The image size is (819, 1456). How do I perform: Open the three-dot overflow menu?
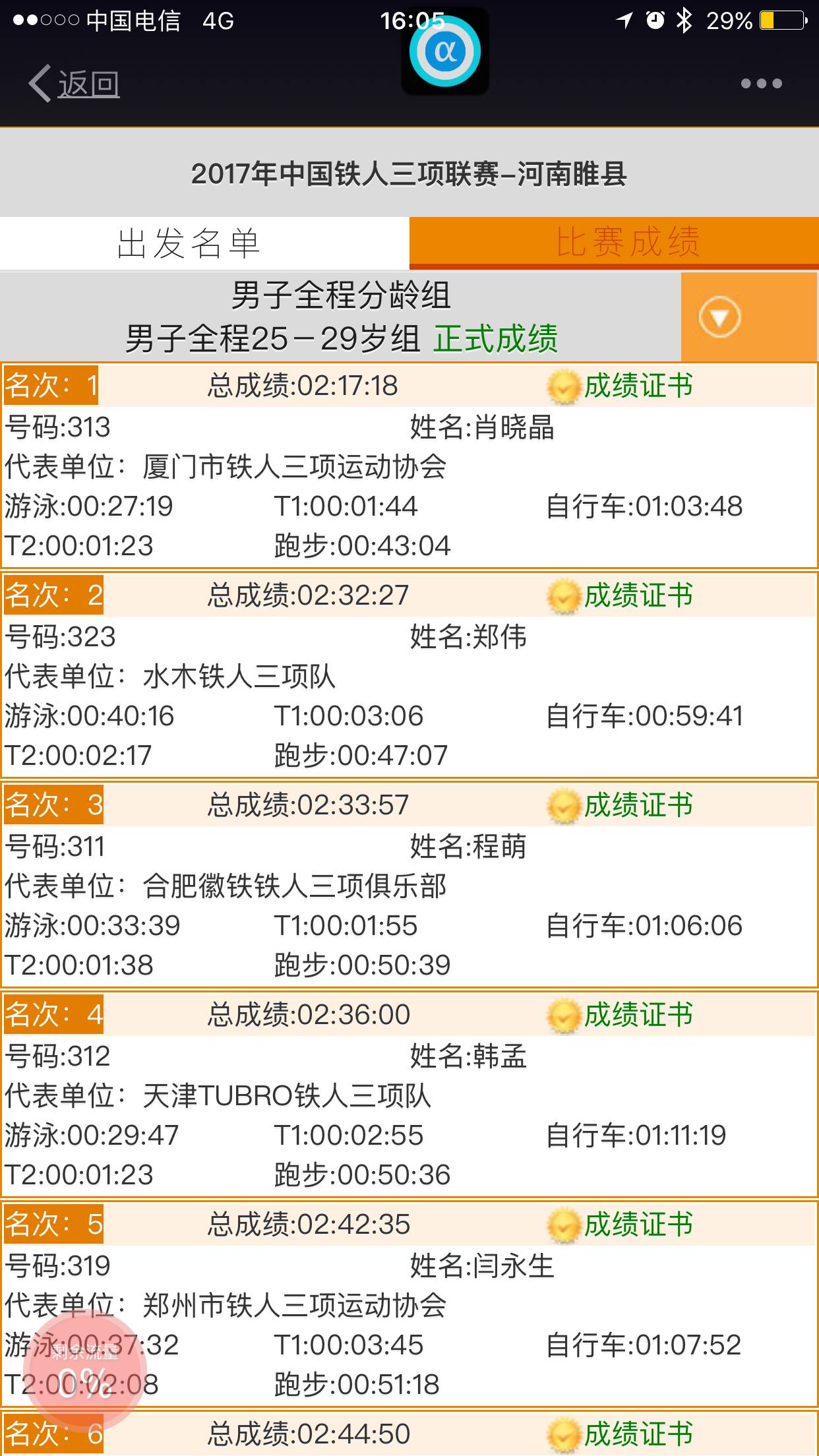[761, 83]
